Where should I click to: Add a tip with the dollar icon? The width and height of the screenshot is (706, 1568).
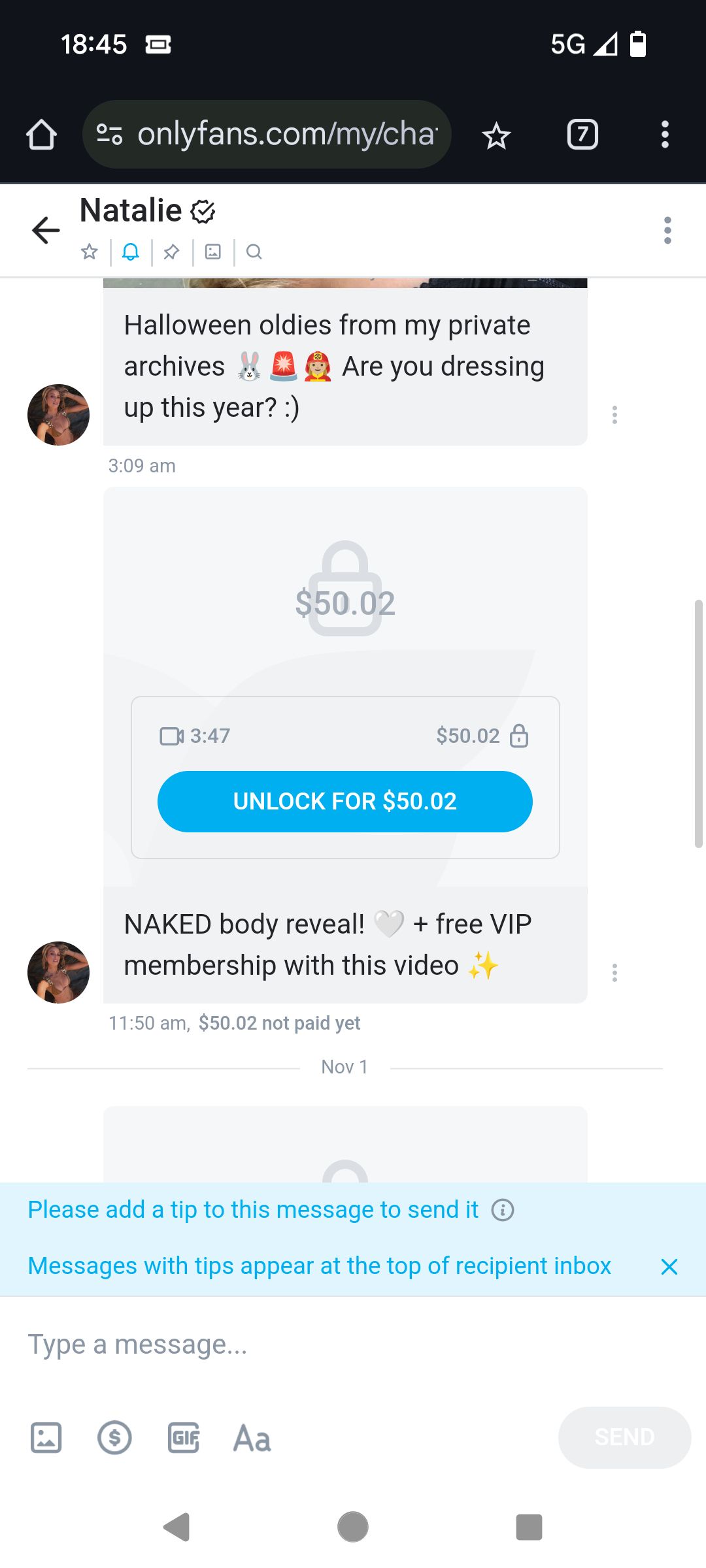115,1437
